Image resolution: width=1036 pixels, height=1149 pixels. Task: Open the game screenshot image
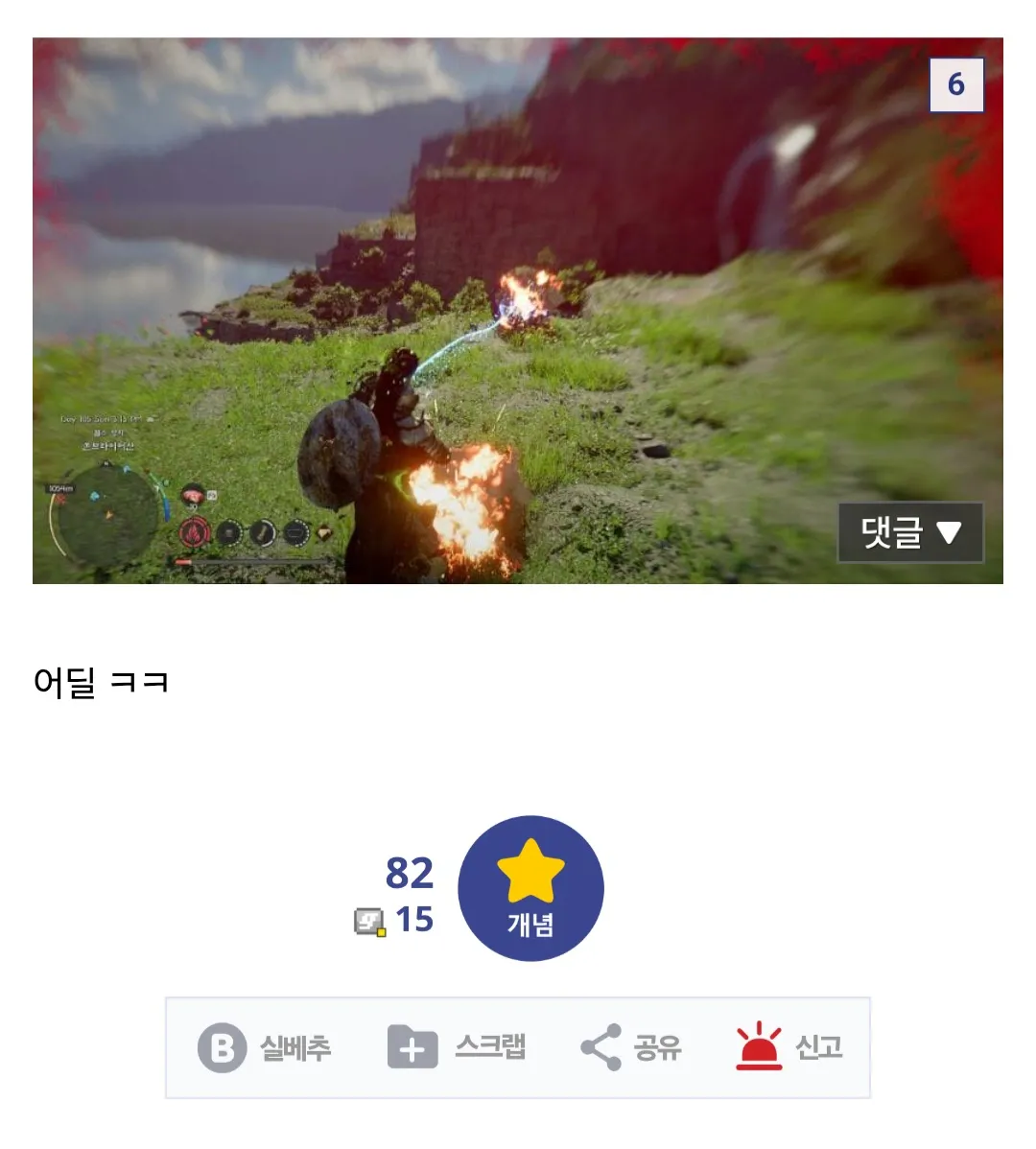point(517,311)
